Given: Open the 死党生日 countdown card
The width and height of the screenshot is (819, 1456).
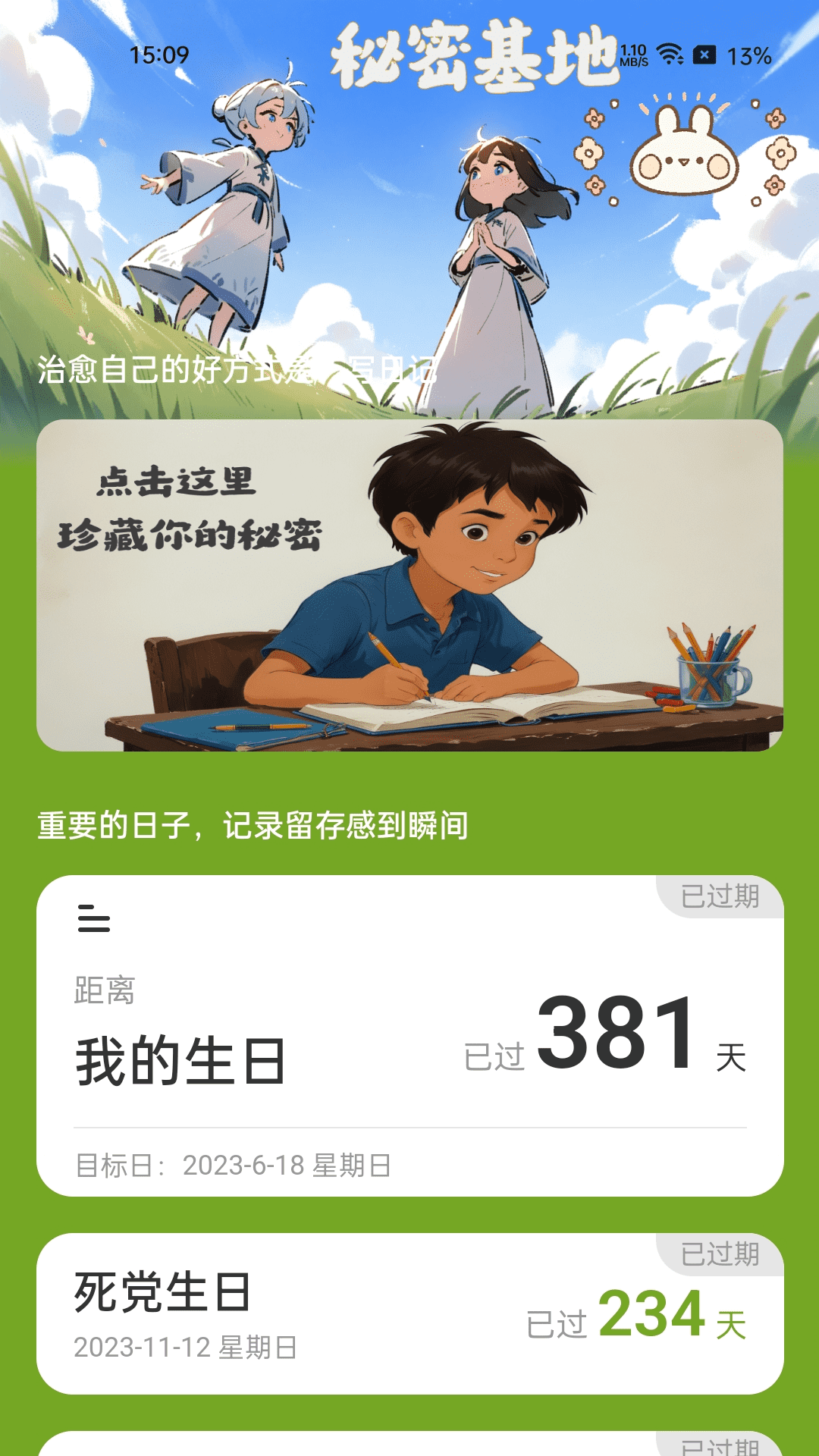Looking at the screenshot, I should 409,1313.
